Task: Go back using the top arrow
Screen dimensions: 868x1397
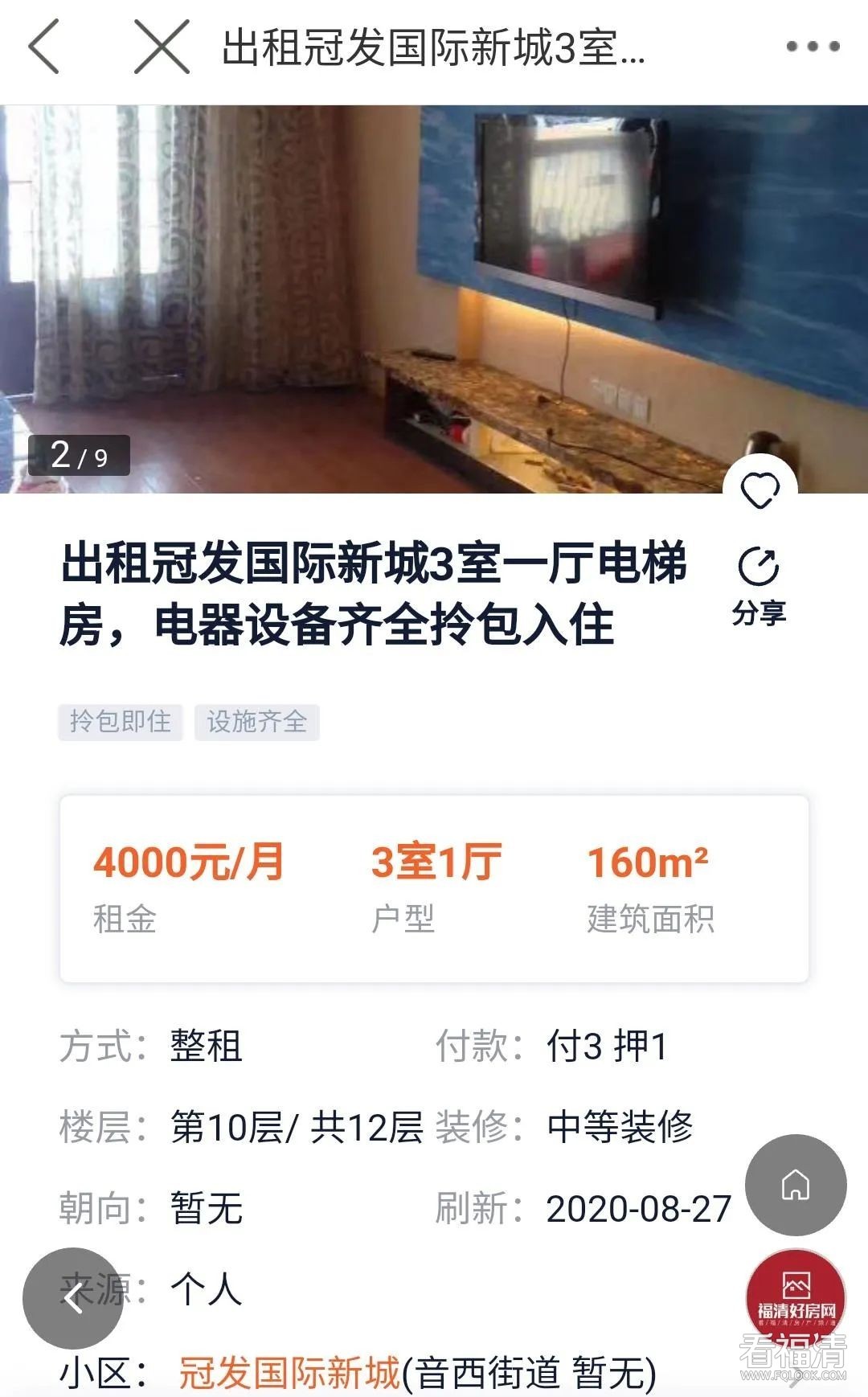Action: (x=44, y=47)
